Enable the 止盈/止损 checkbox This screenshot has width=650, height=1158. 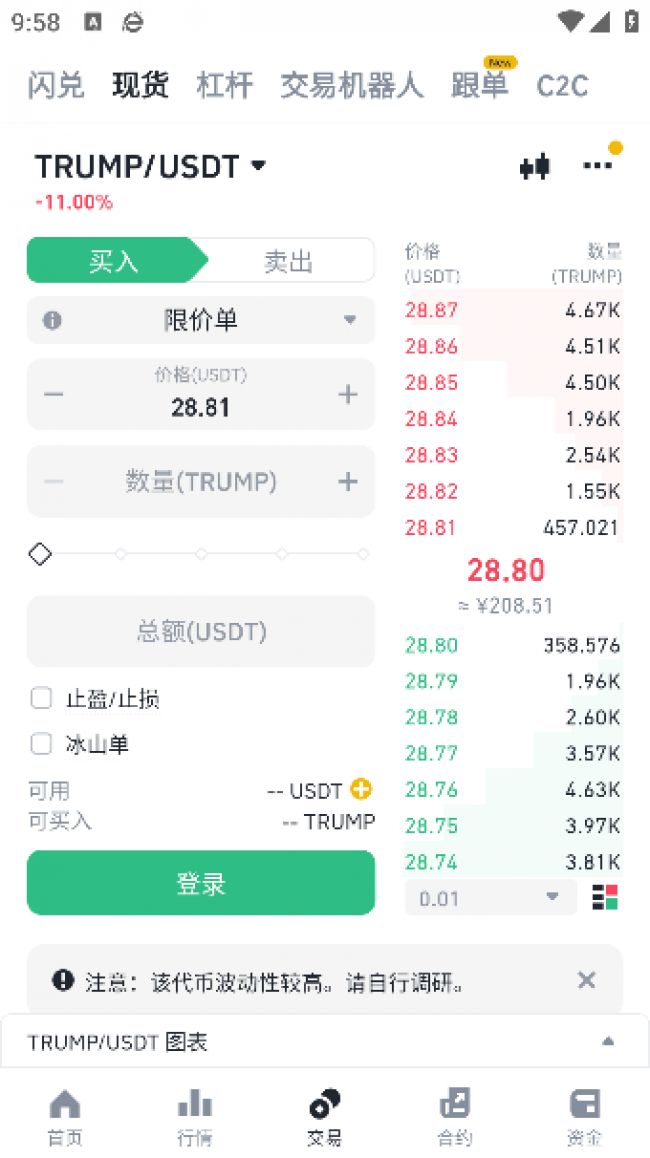point(41,699)
